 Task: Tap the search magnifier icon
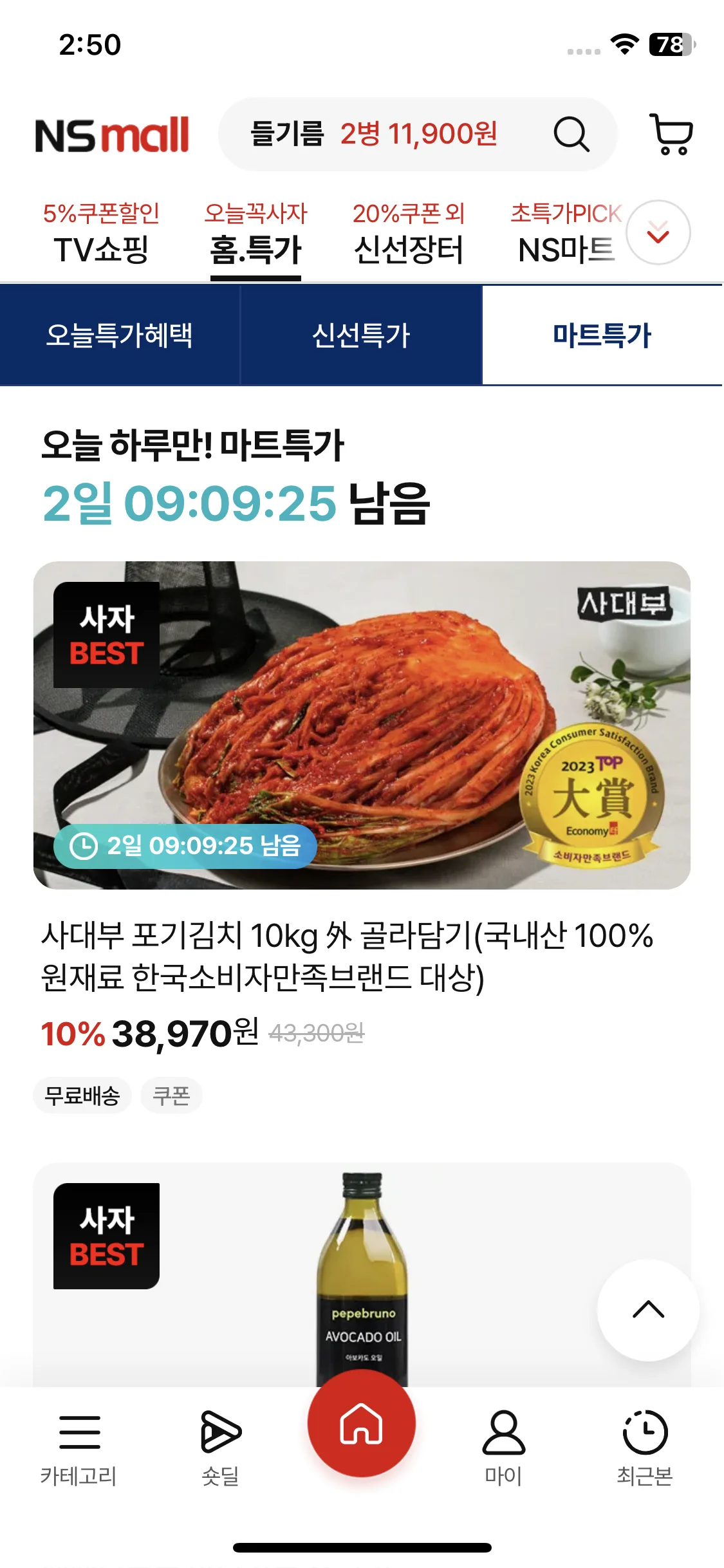click(x=571, y=135)
